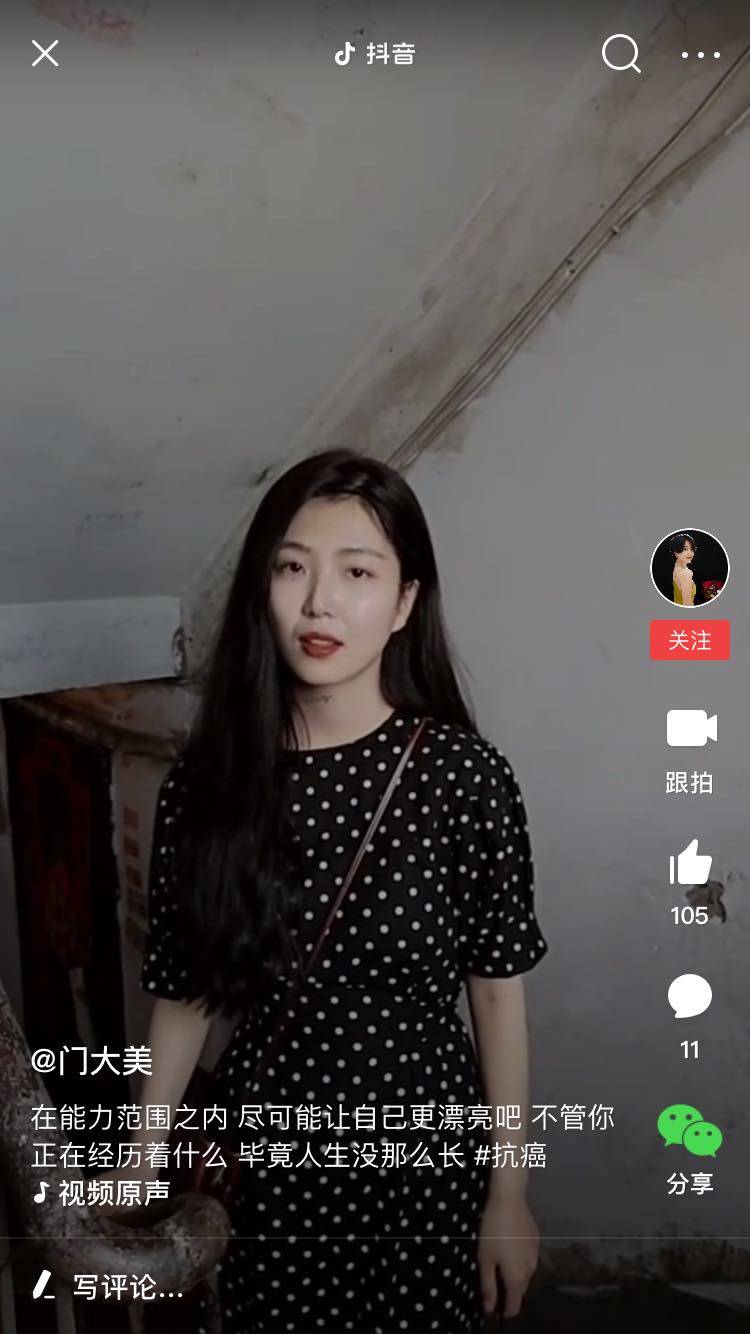Close the video with the X icon
Image resolution: width=750 pixels, height=1334 pixels.
click(45, 54)
